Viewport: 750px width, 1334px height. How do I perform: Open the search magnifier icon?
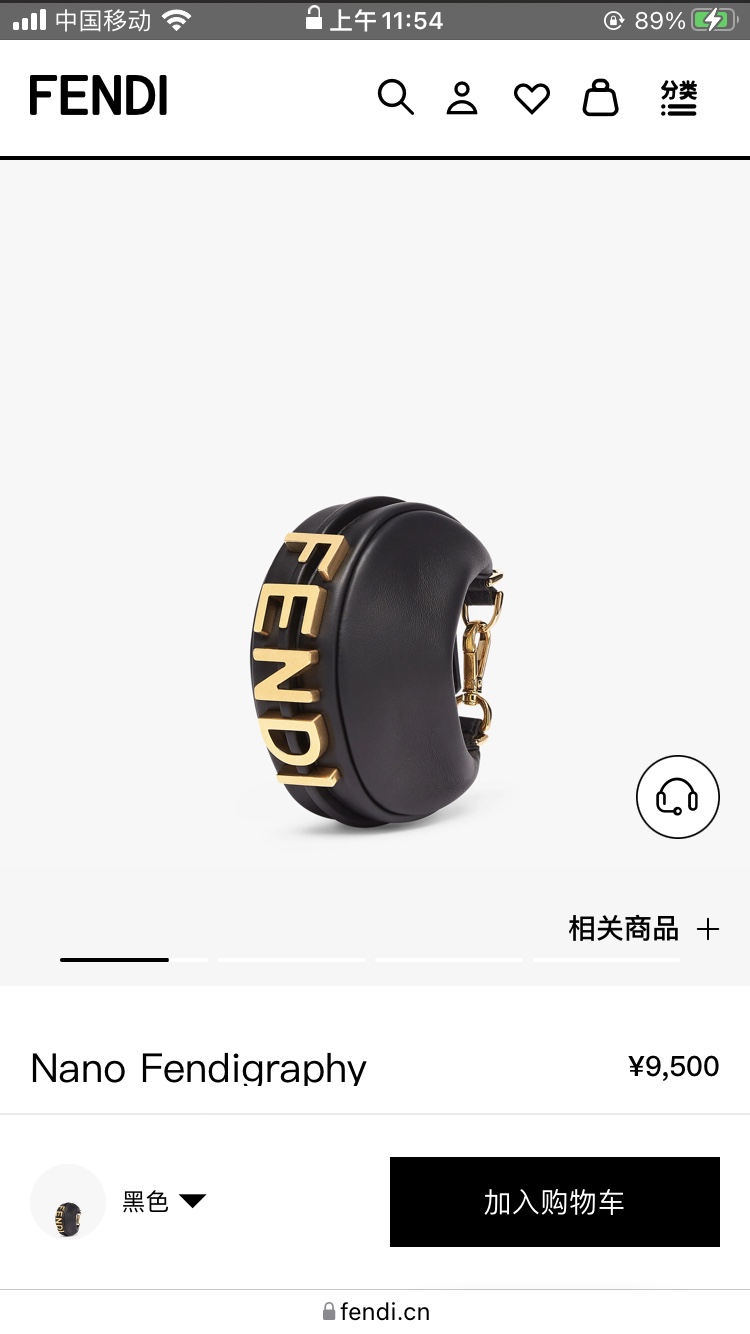(395, 98)
